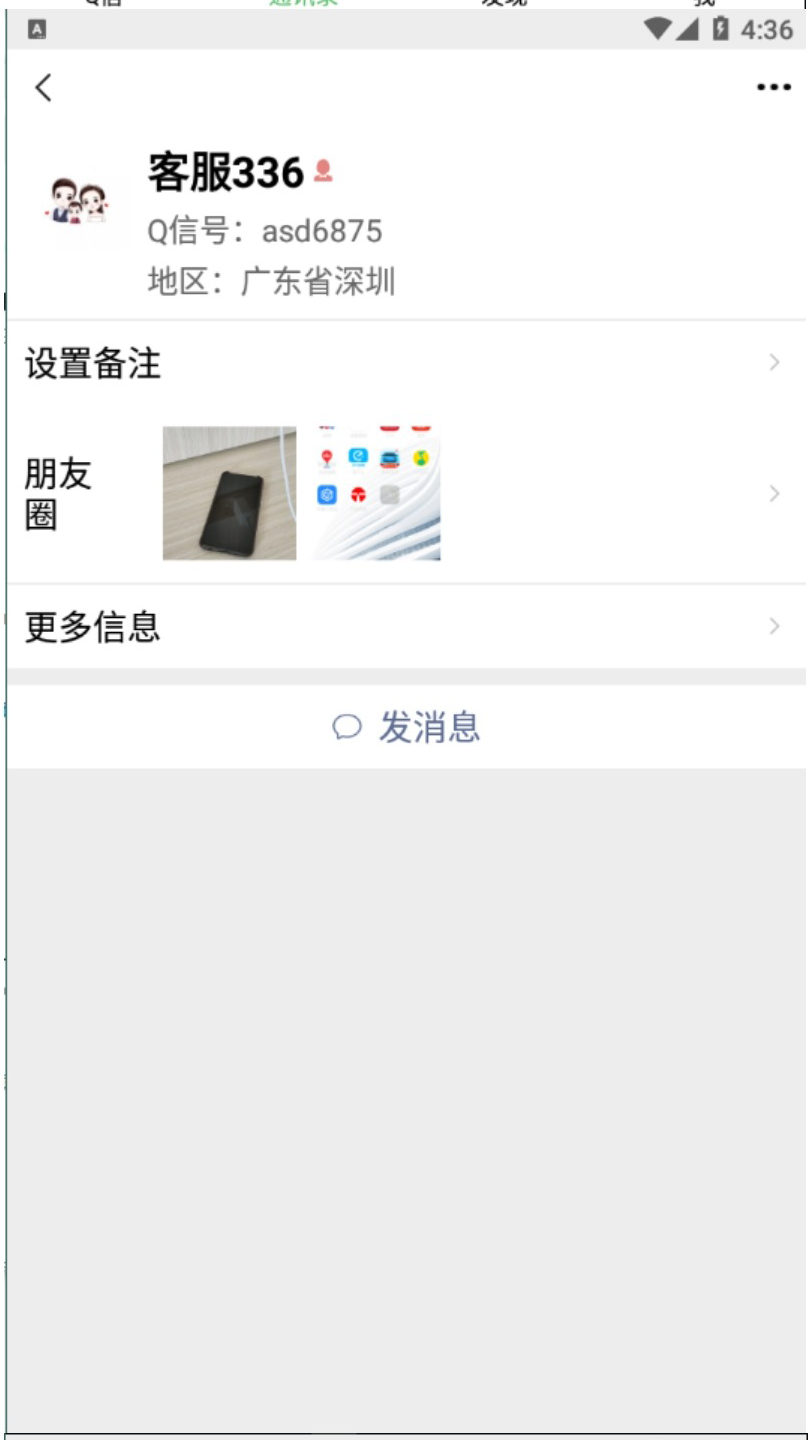
Task: Tap 发消息 to send a message
Action: pyautogui.click(x=406, y=727)
